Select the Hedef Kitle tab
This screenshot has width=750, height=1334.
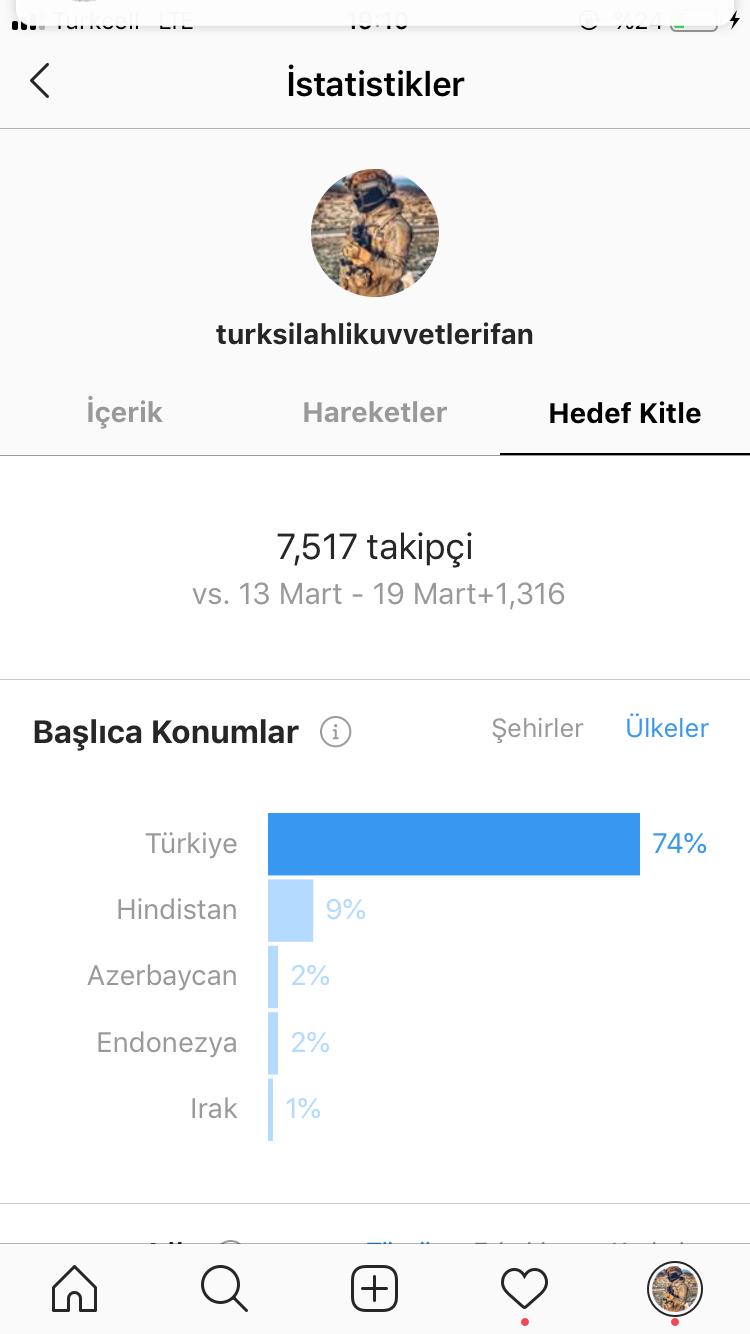(x=625, y=414)
